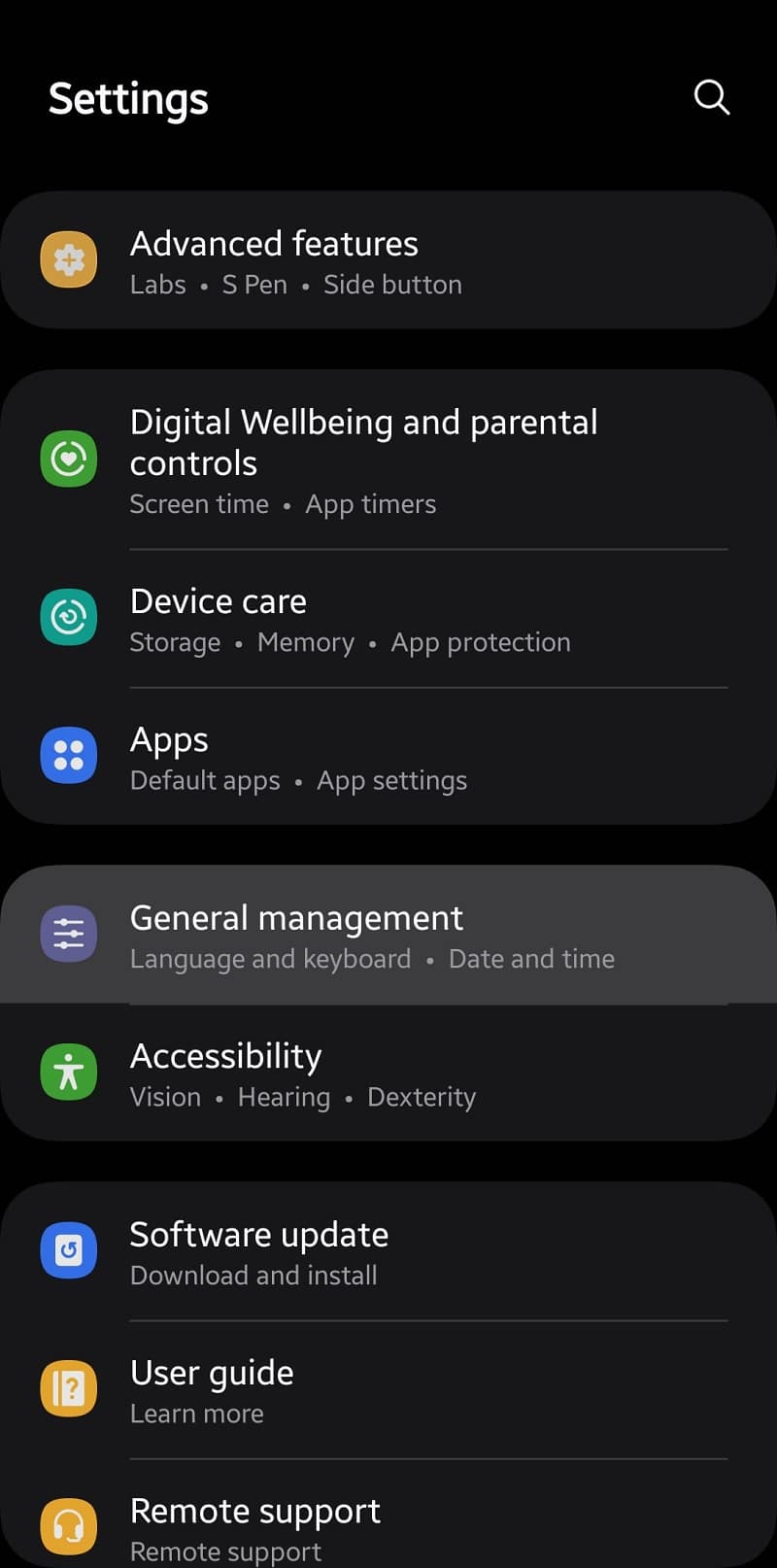Screen dimensions: 777x1568
Task: Select General management
Action: tap(388, 935)
